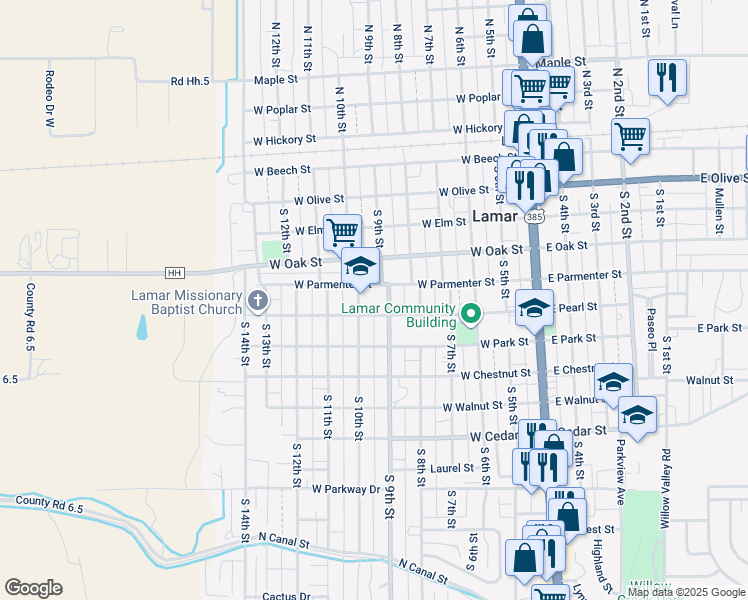Tap the shopping bag marker above Maple St
This screenshot has width=748, height=600.
[533, 39]
